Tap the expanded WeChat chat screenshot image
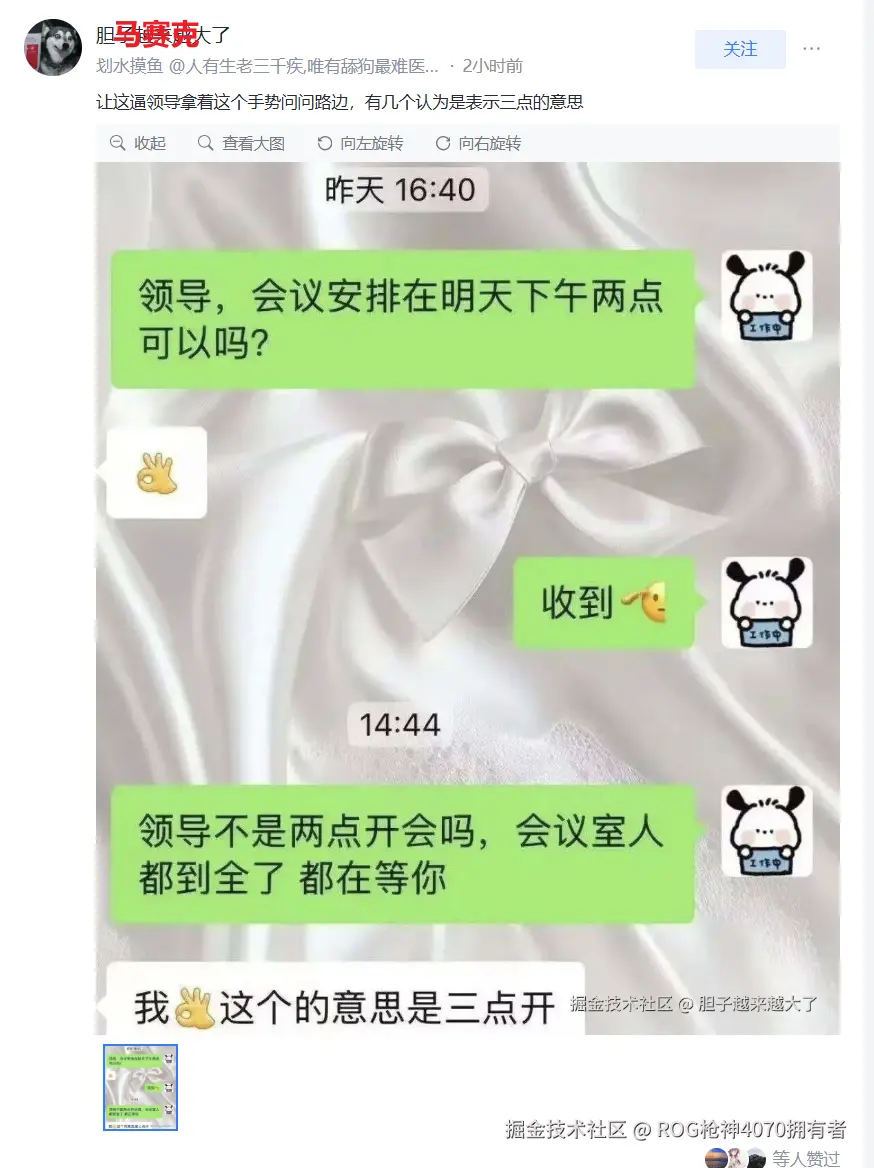The height and width of the screenshot is (1168, 874). tap(467, 597)
